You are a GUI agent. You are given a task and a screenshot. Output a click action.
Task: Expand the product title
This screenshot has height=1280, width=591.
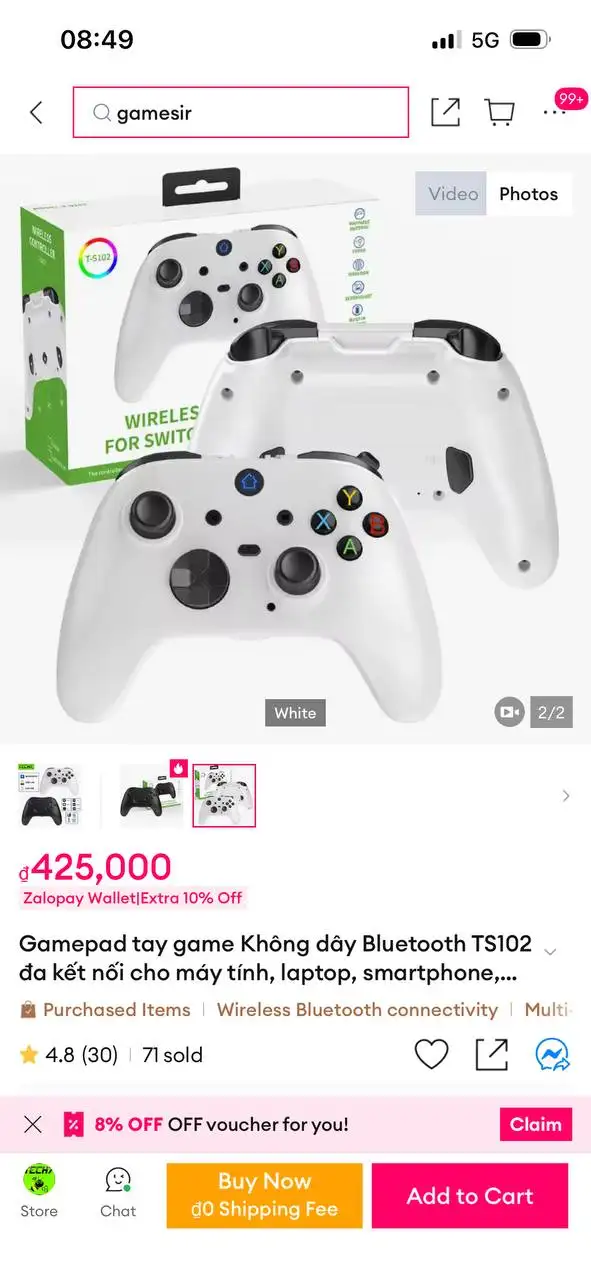tap(549, 951)
